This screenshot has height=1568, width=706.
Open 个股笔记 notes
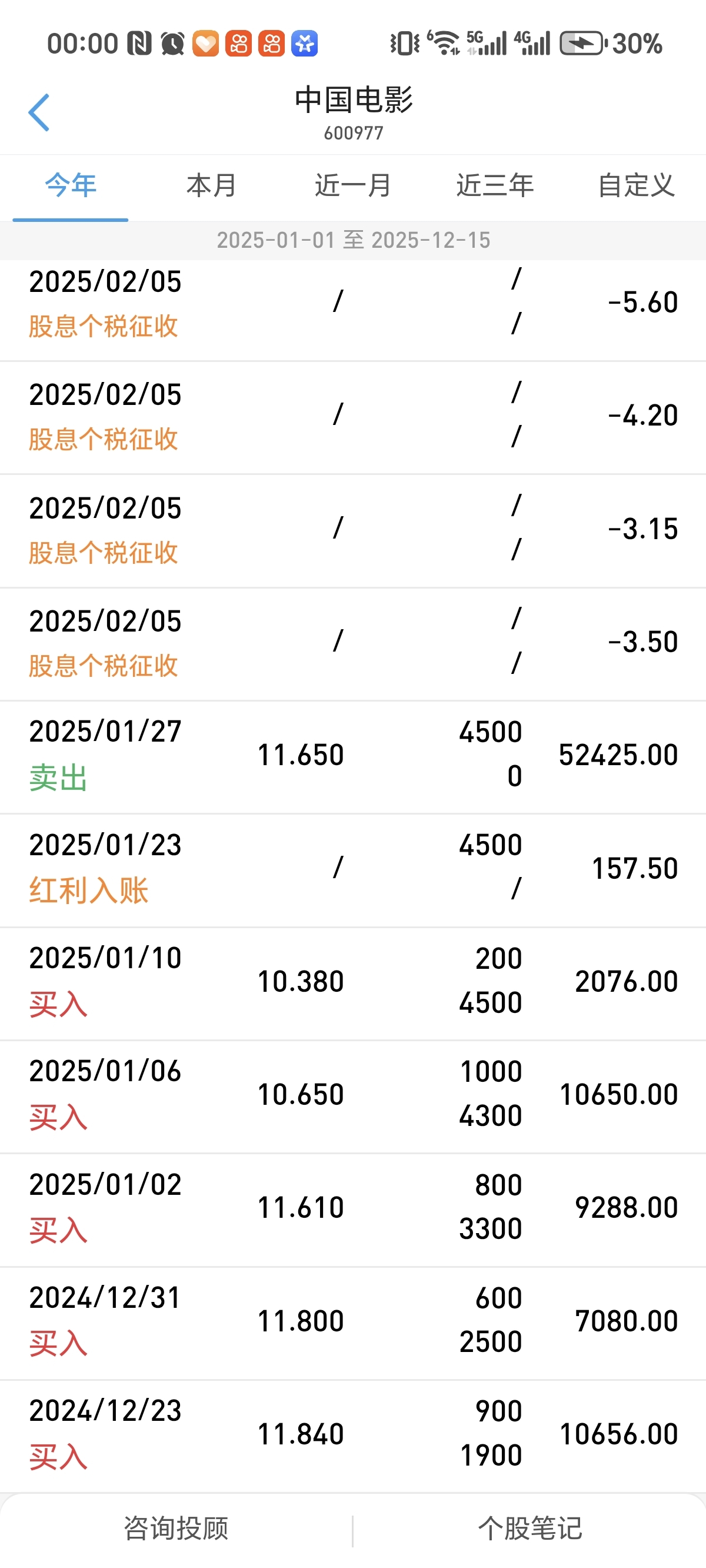coord(530,1529)
